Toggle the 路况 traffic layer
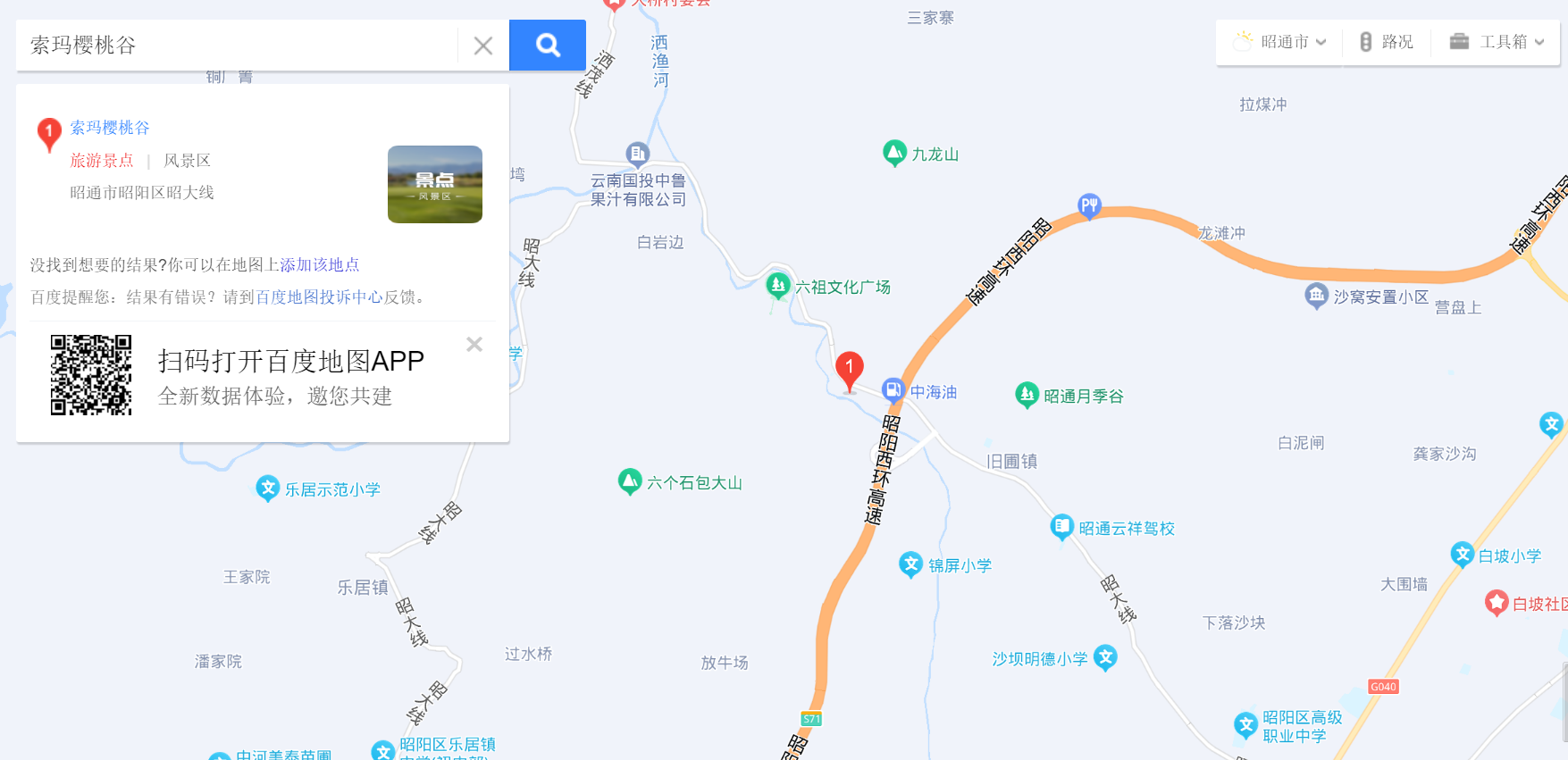1568x760 pixels. (x=1387, y=42)
